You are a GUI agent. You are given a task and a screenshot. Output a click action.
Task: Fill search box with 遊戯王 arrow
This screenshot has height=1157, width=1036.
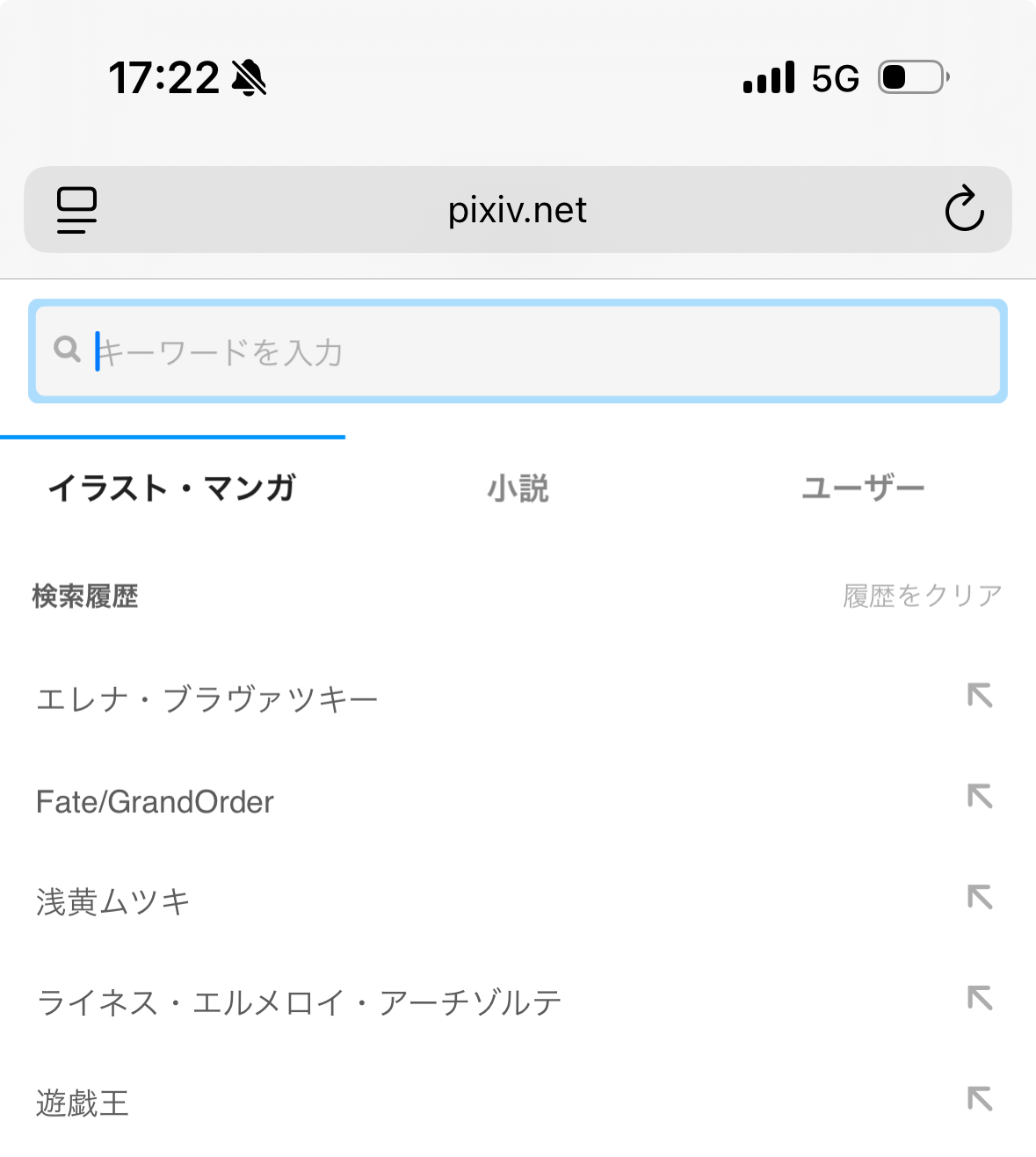tap(980, 1099)
